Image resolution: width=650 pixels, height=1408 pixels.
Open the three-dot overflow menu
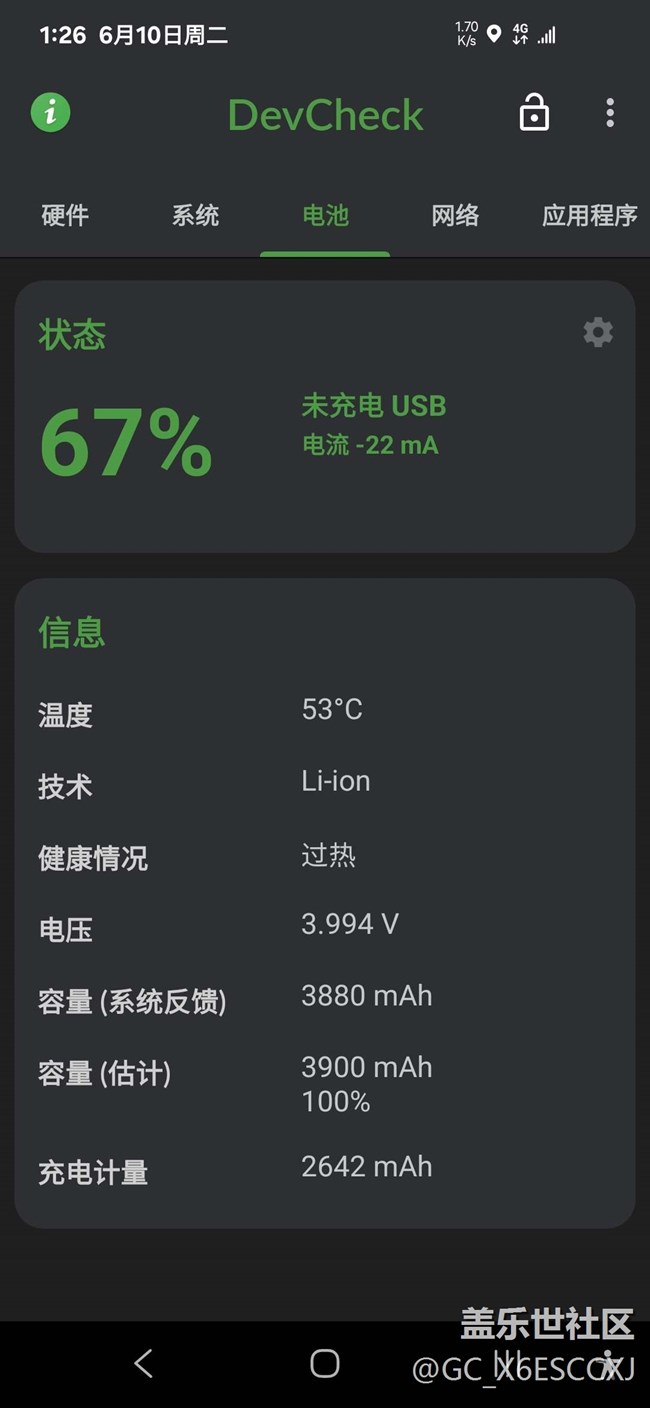pyautogui.click(x=609, y=113)
